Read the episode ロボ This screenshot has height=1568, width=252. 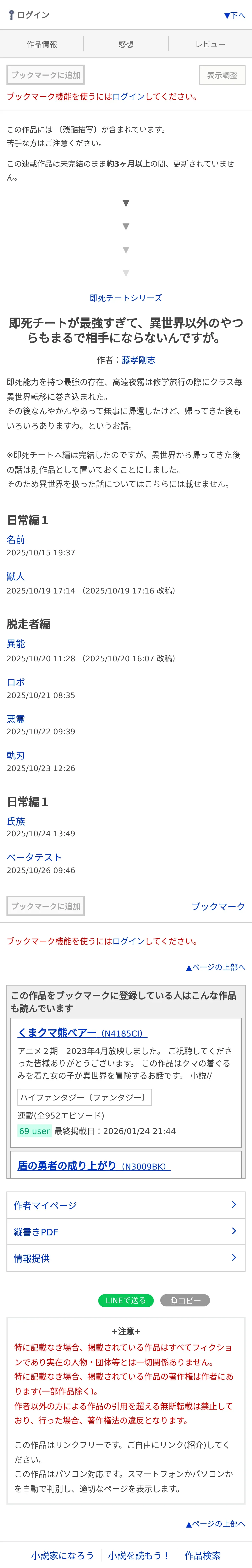16,682
